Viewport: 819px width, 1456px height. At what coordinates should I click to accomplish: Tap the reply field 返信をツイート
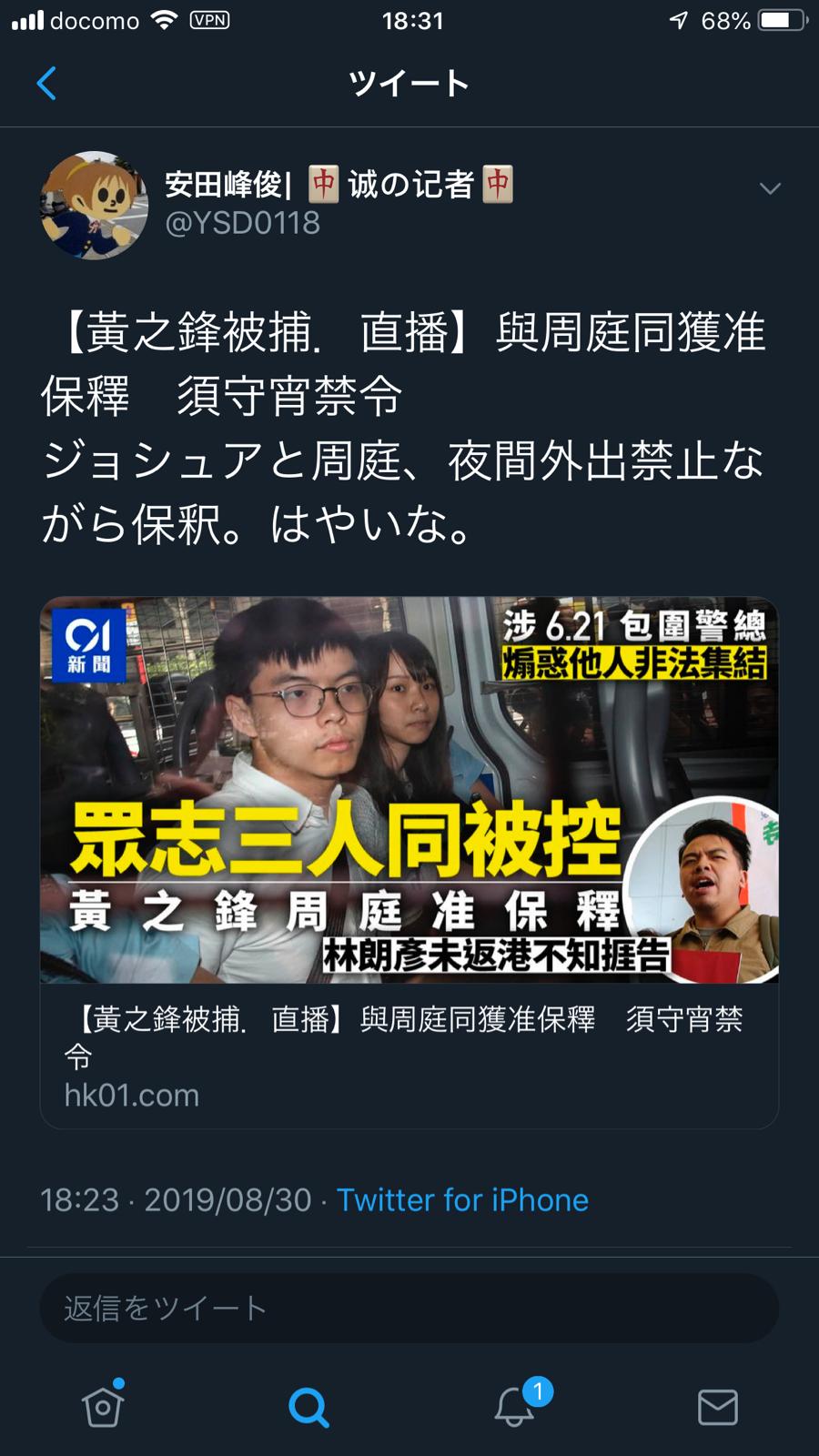click(x=409, y=1308)
